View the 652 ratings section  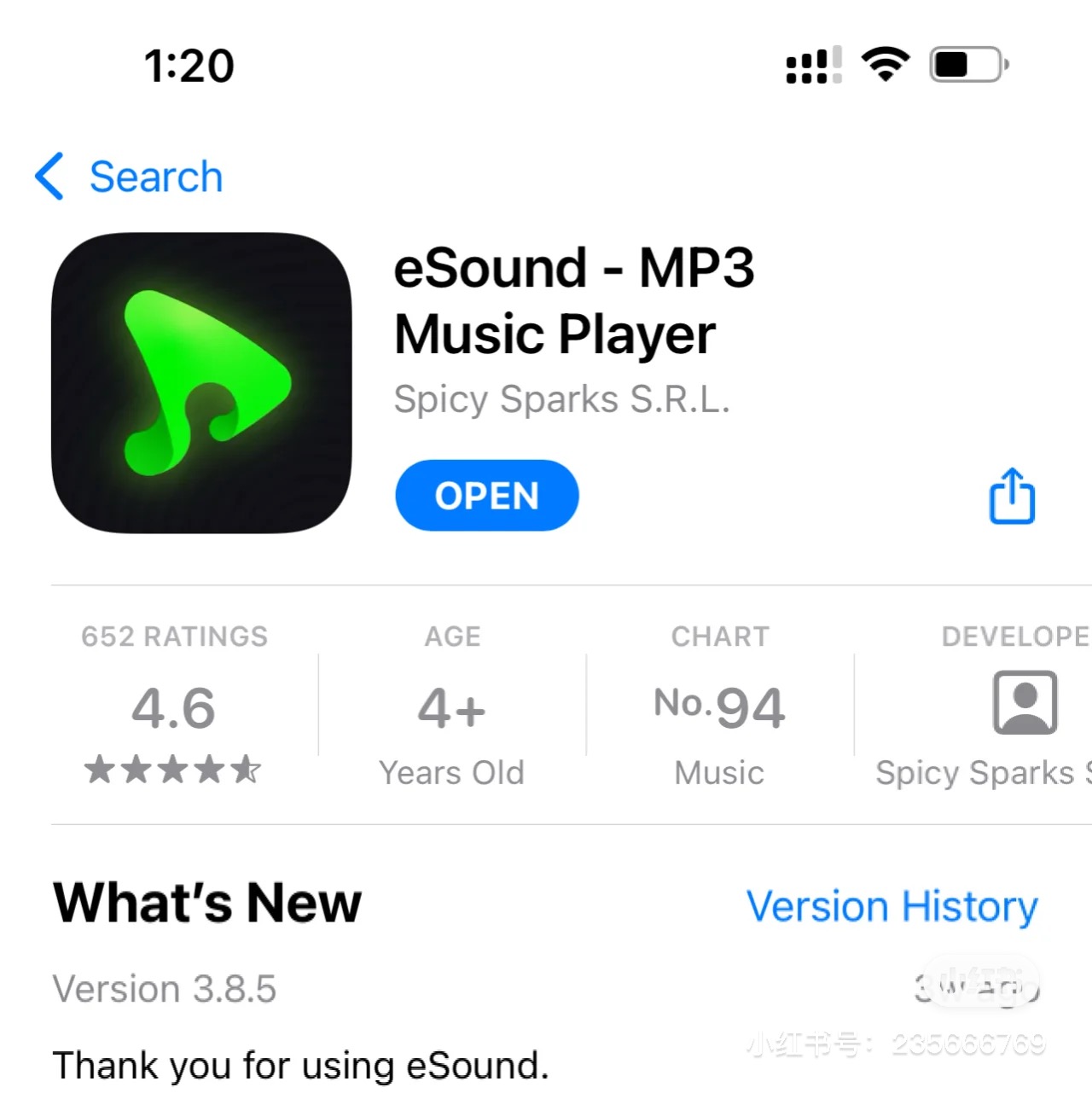tap(174, 706)
